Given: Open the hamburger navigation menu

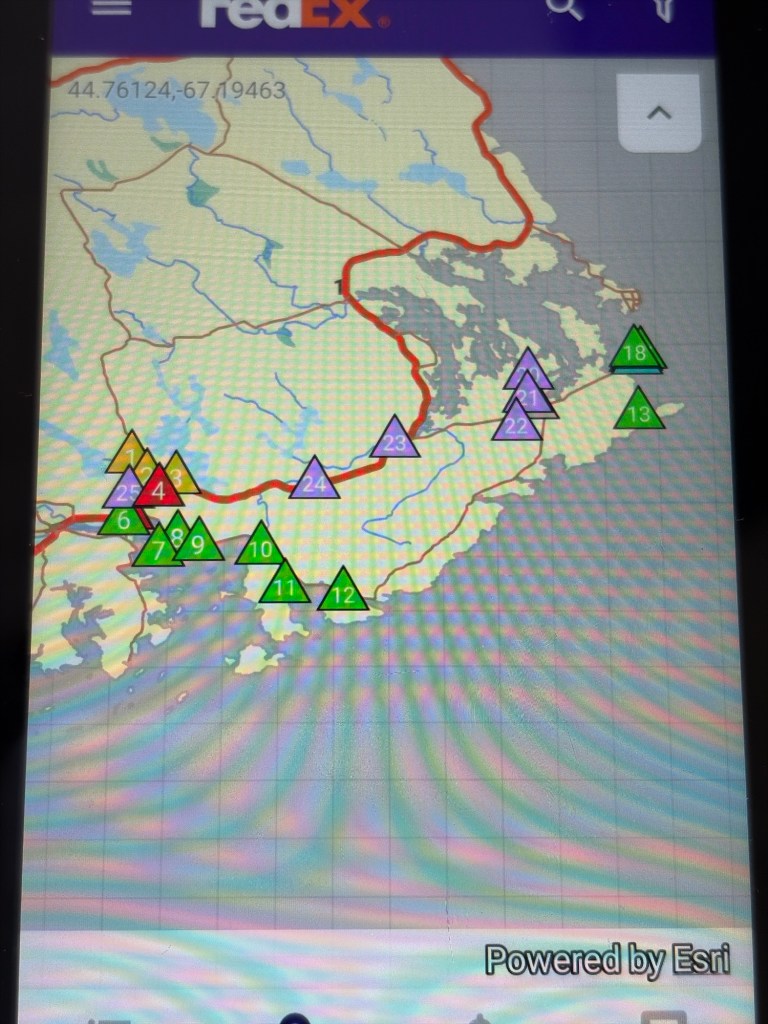Looking at the screenshot, I should [x=110, y=6].
